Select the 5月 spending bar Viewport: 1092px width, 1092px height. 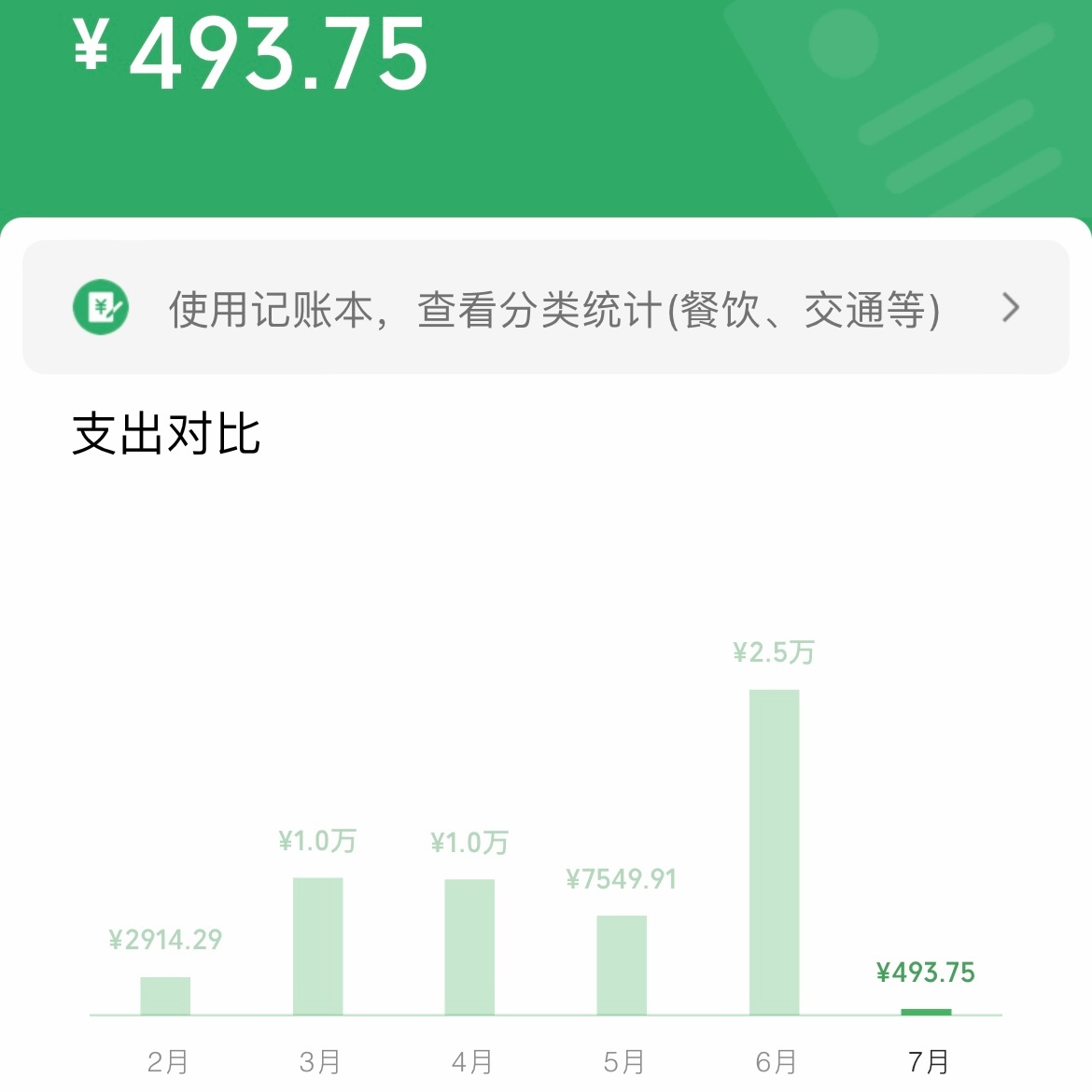point(622,964)
